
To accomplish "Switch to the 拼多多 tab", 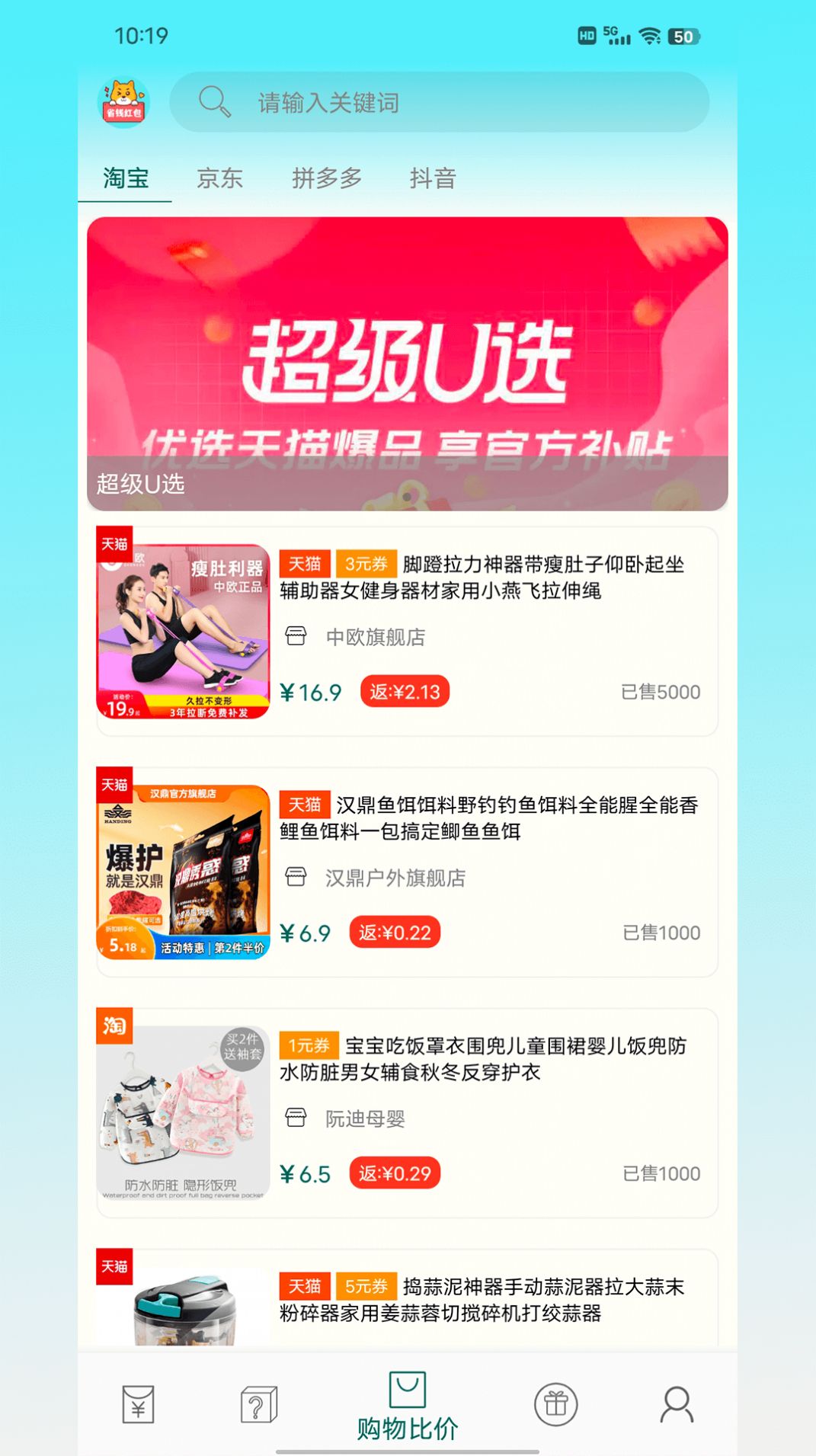I will pyautogui.click(x=326, y=178).
